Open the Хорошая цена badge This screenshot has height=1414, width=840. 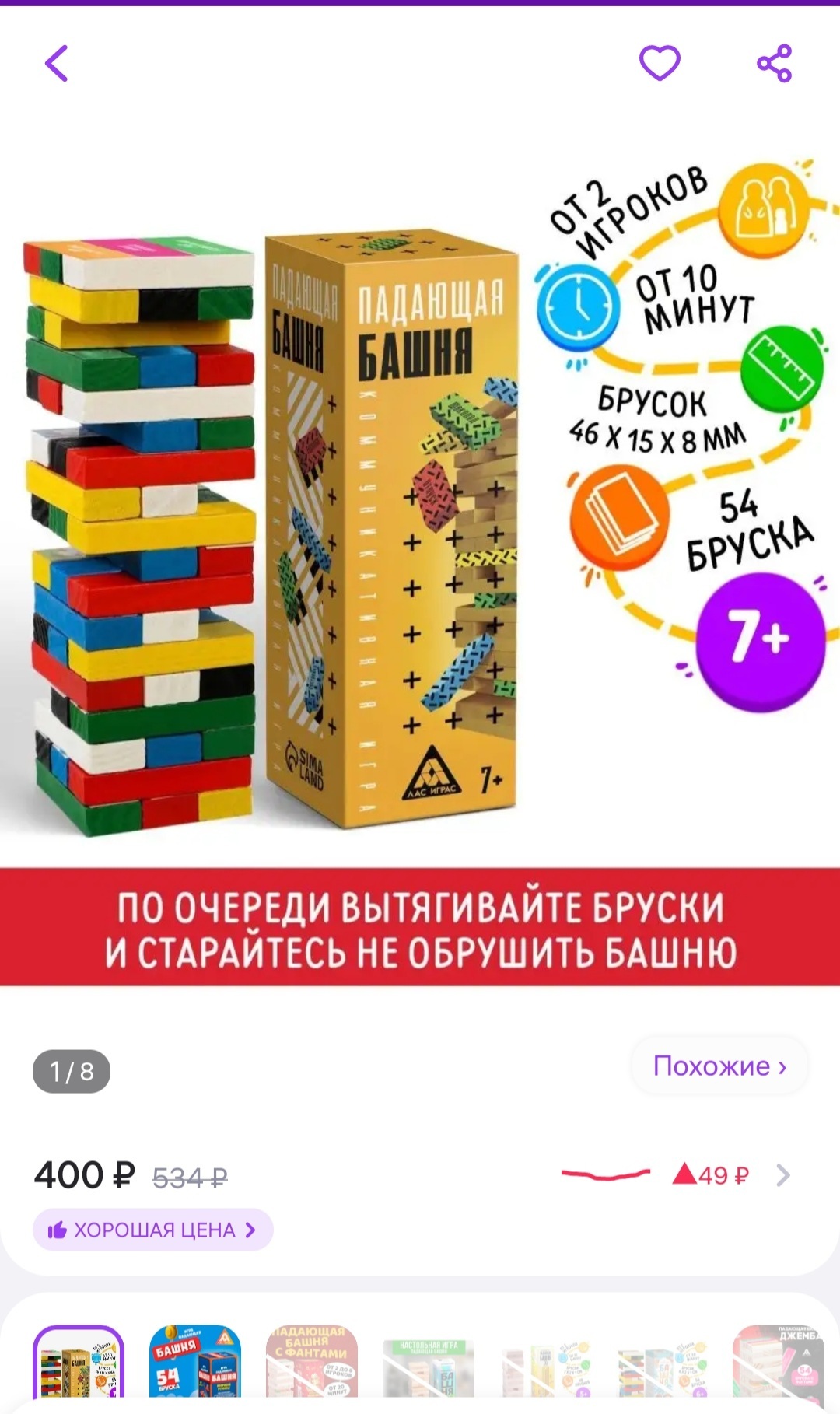pos(152,1230)
